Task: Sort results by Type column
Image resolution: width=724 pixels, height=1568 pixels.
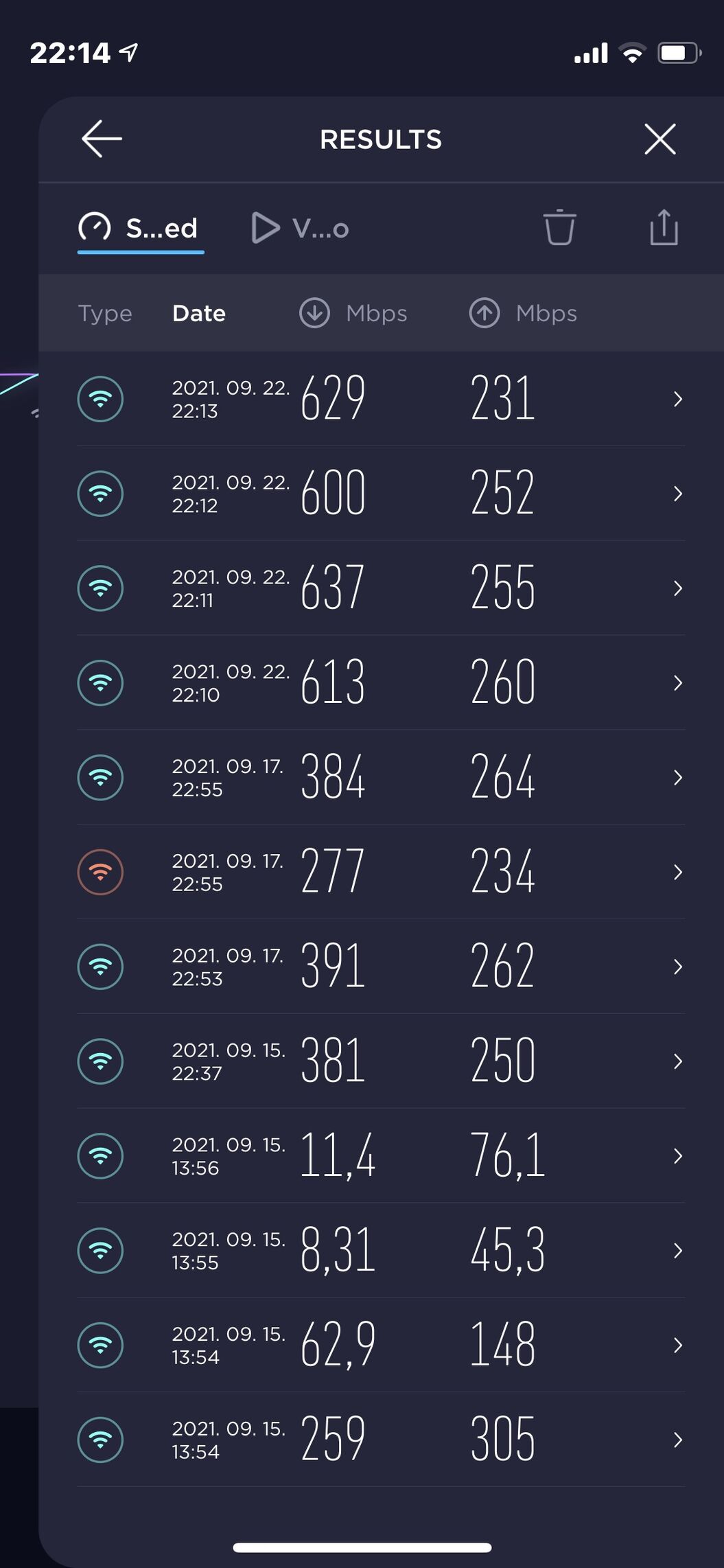Action: (105, 313)
